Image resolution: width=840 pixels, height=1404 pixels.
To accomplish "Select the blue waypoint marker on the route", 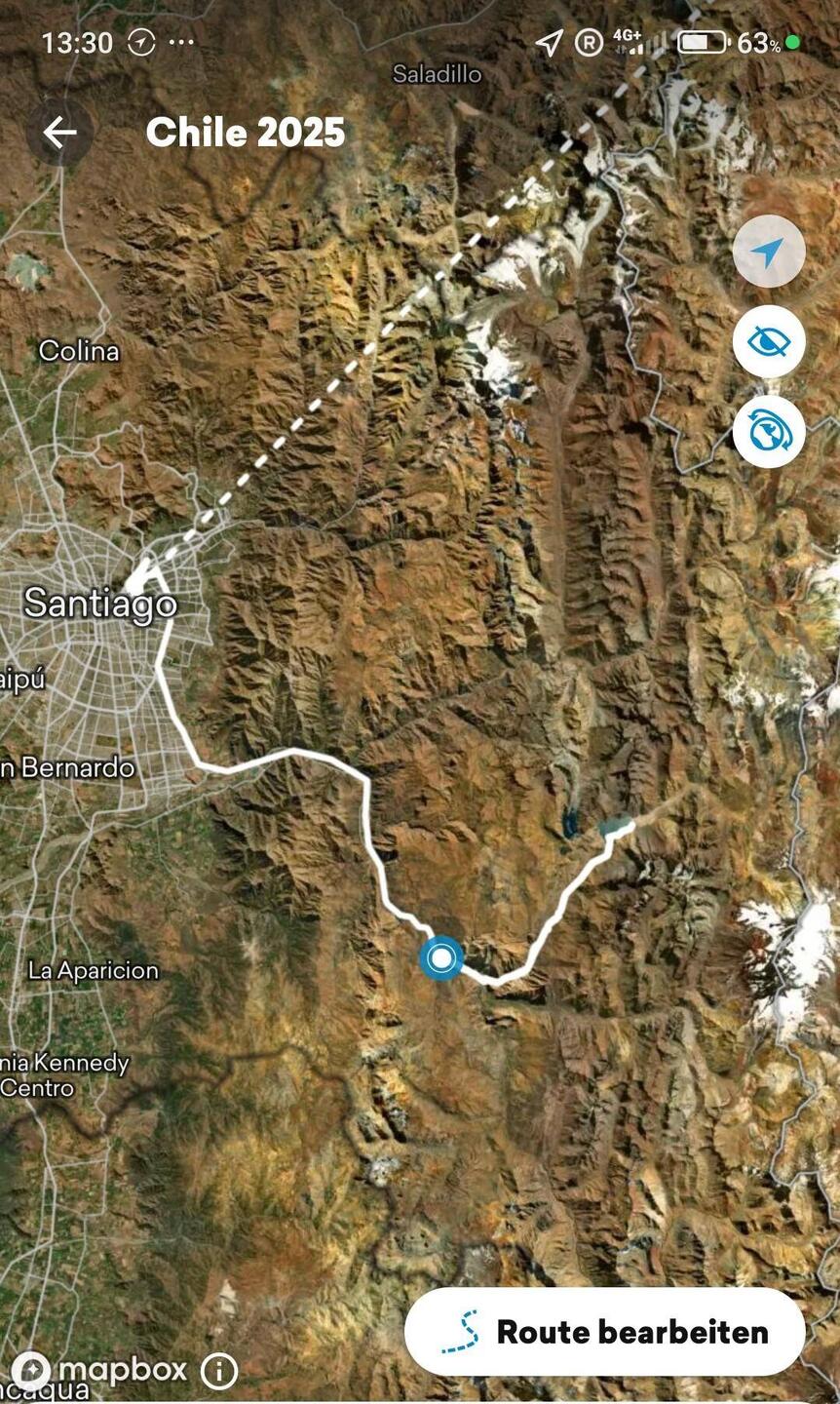I will (441, 958).
